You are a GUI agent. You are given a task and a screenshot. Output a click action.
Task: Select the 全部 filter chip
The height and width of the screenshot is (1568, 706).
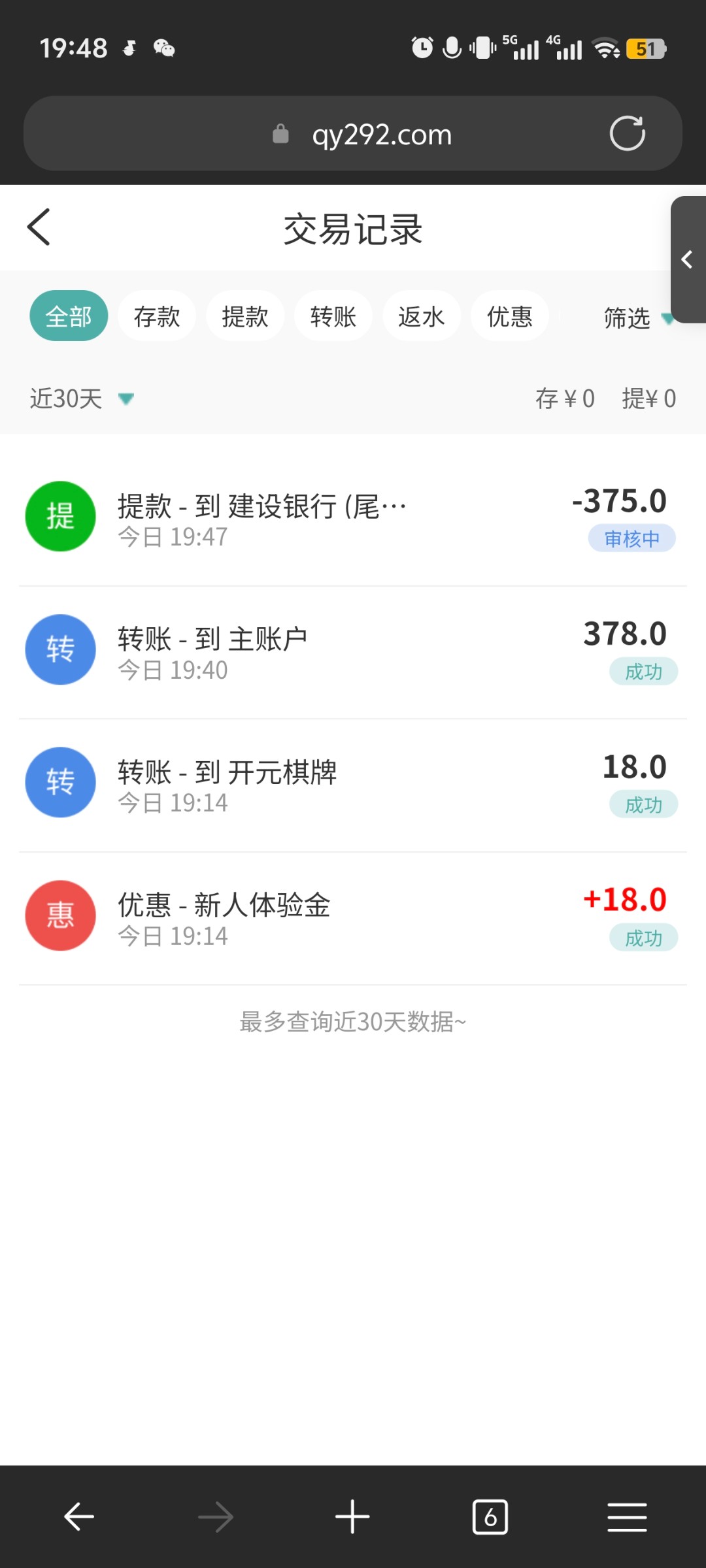pos(69,316)
